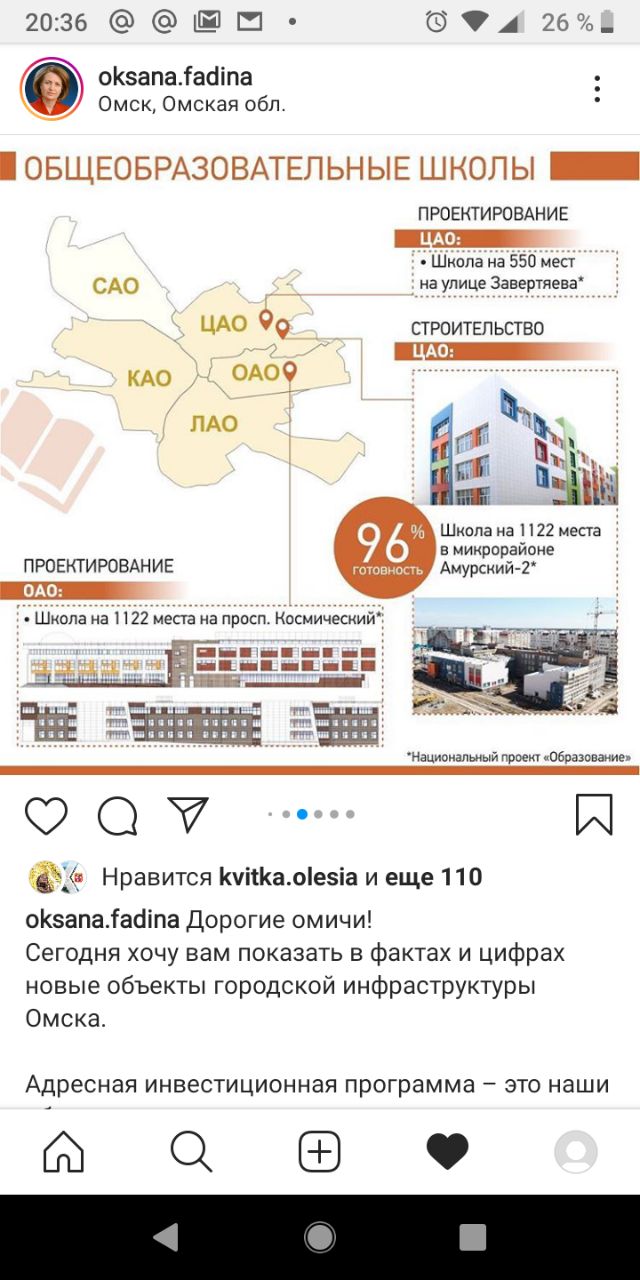The height and width of the screenshot is (1280, 640).
Task: Create a new post with the plus button
Action: click(x=320, y=1152)
